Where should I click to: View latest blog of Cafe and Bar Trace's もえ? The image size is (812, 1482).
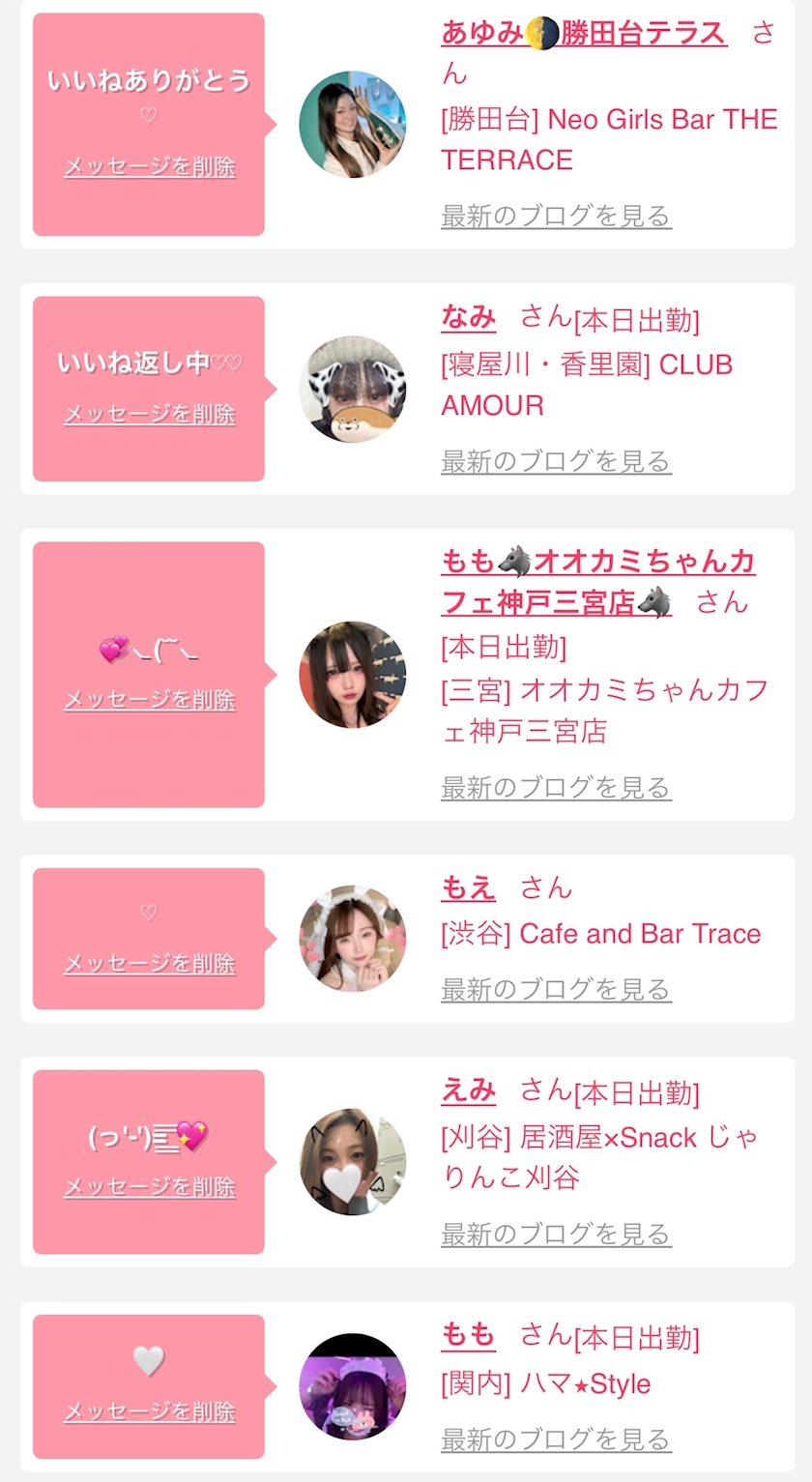click(556, 989)
